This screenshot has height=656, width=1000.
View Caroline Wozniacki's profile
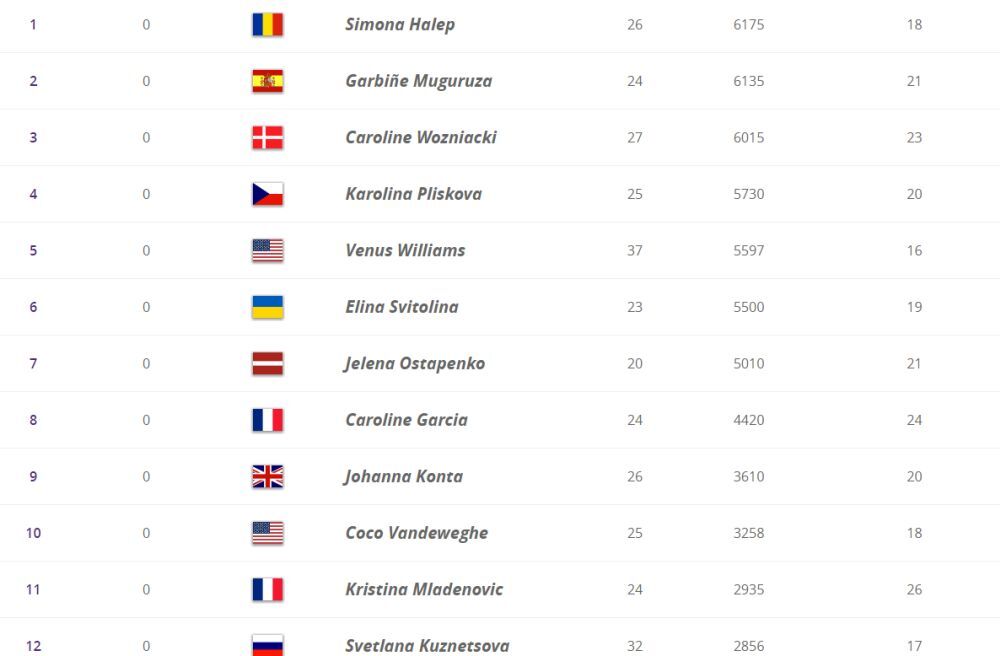pos(420,137)
